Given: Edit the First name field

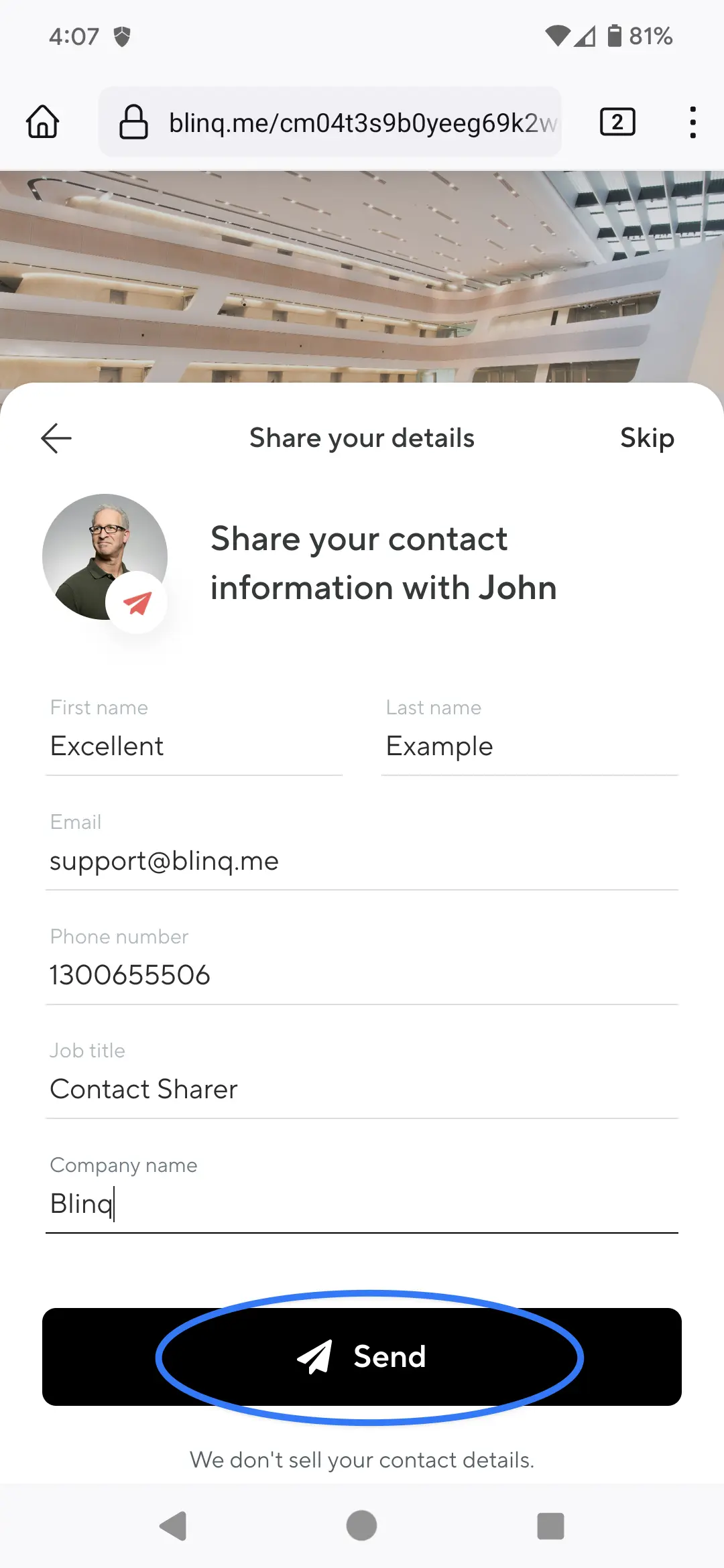Looking at the screenshot, I should coord(194,746).
